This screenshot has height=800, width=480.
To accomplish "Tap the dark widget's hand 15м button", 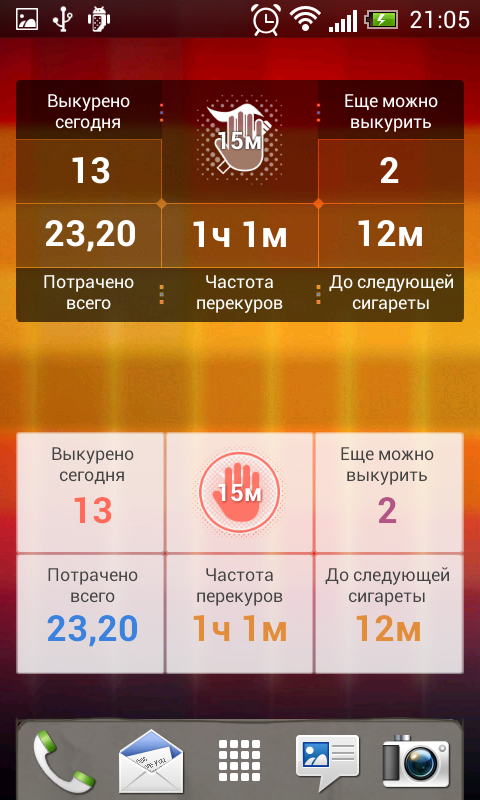I will 240,139.
